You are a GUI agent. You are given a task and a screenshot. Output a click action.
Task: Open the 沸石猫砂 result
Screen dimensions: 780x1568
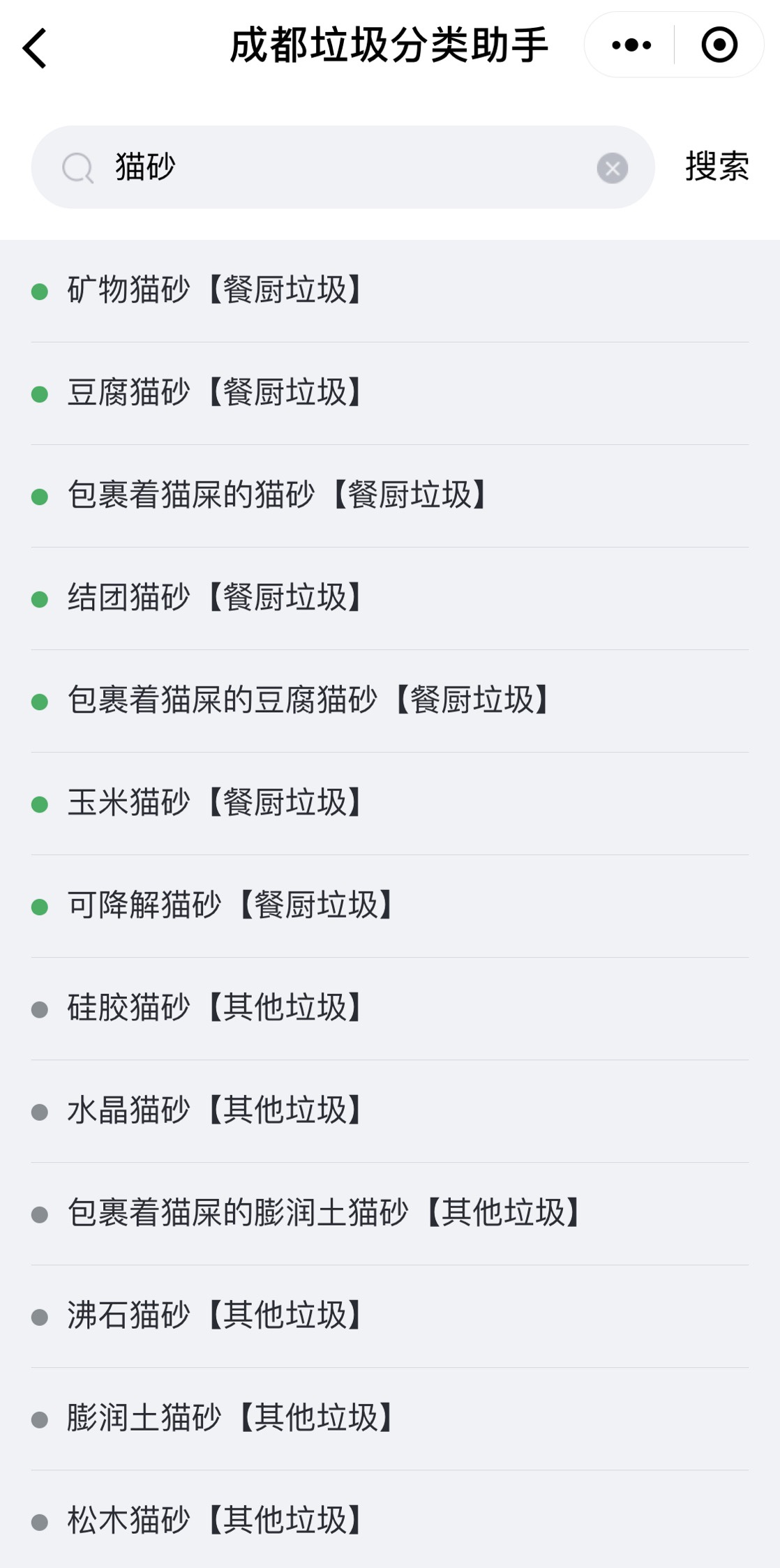coord(390,1316)
